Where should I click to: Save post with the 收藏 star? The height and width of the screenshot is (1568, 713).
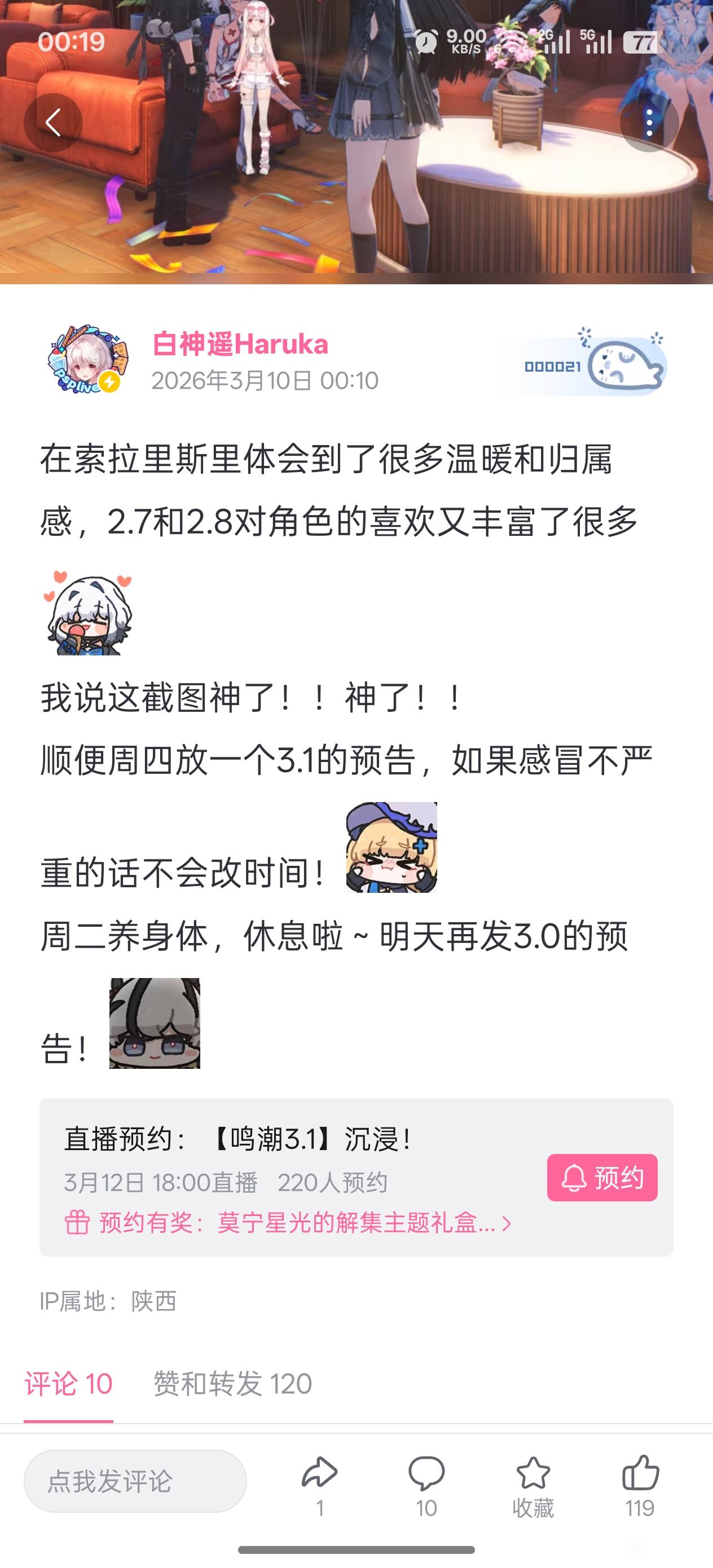coord(532,1483)
